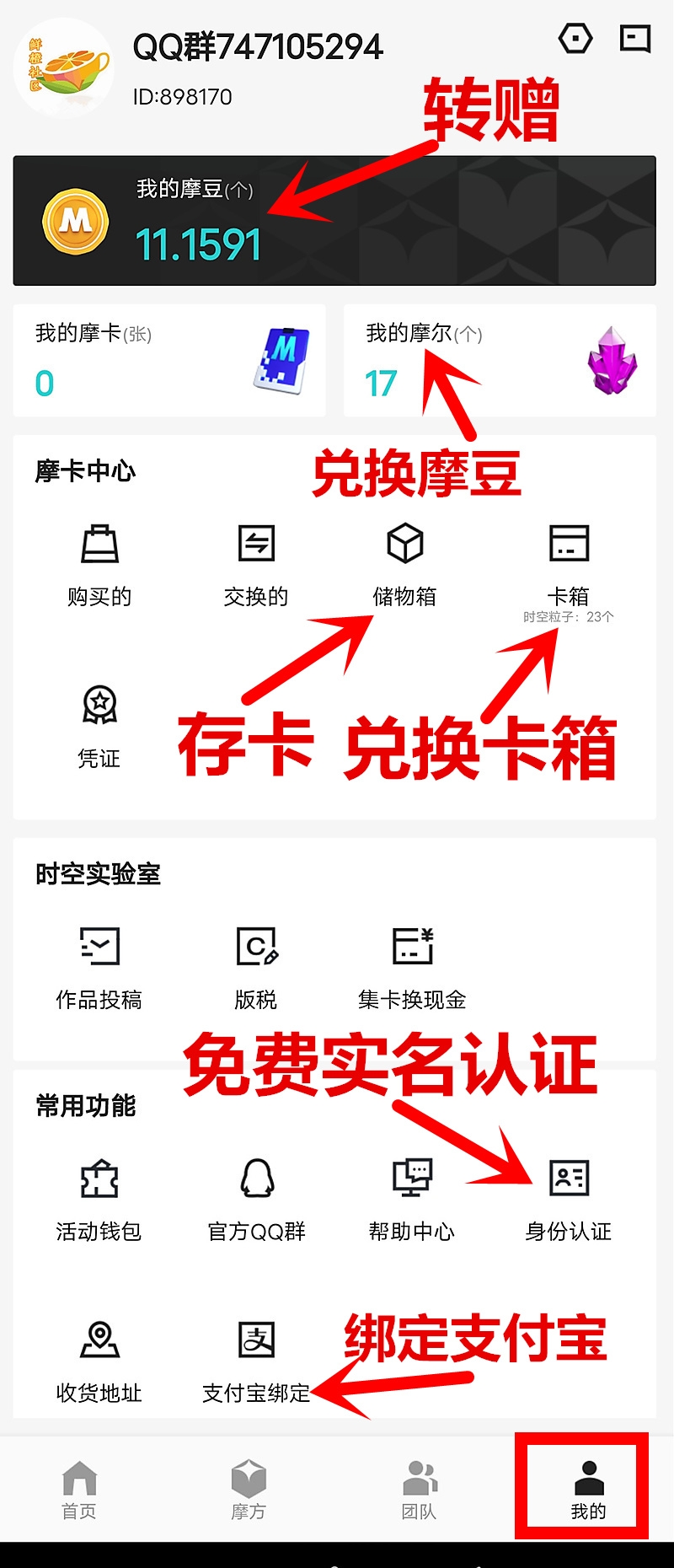This screenshot has height=1568, width=674.
Task: Open 官方QQ群
Action: (x=256, y=1198)
